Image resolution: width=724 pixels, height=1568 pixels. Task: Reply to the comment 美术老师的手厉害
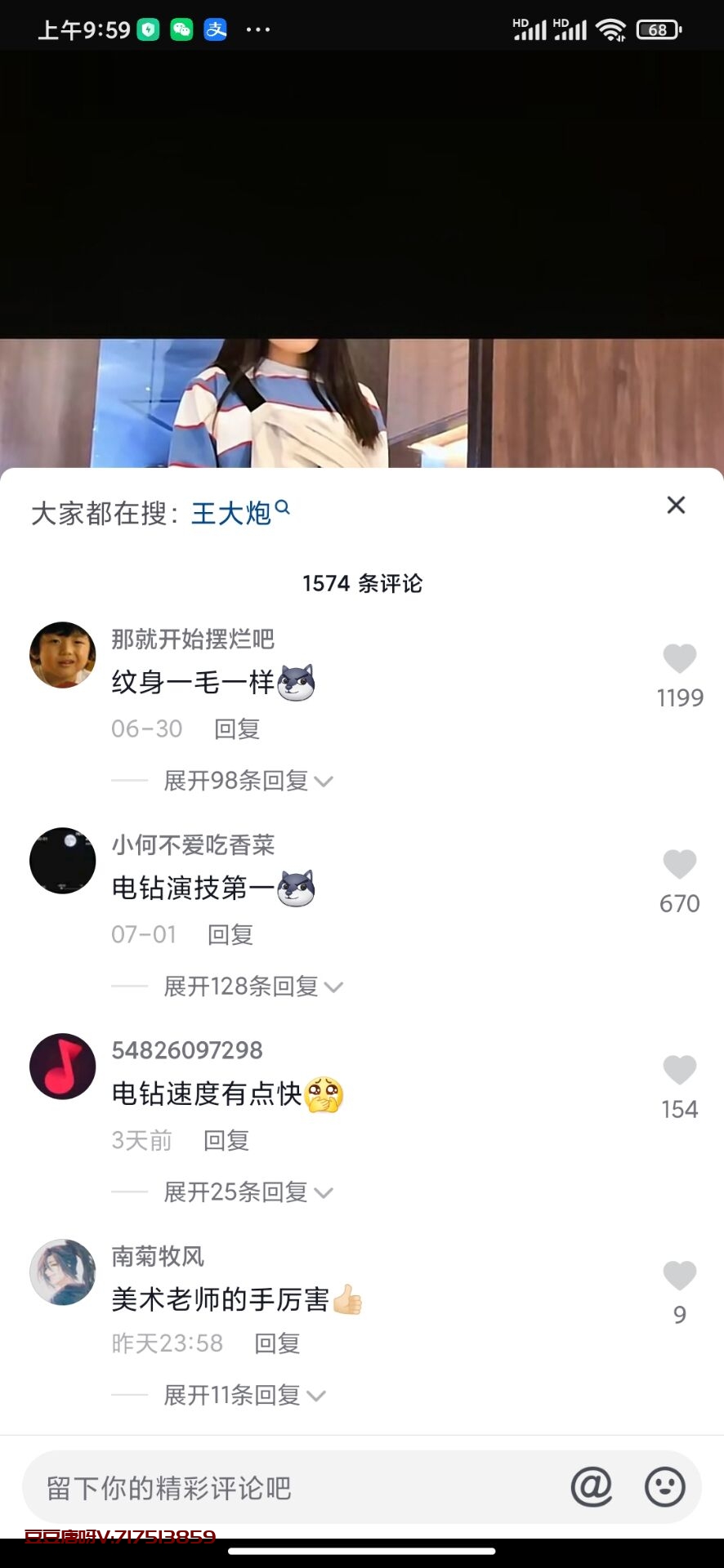tap(277, 1343)
